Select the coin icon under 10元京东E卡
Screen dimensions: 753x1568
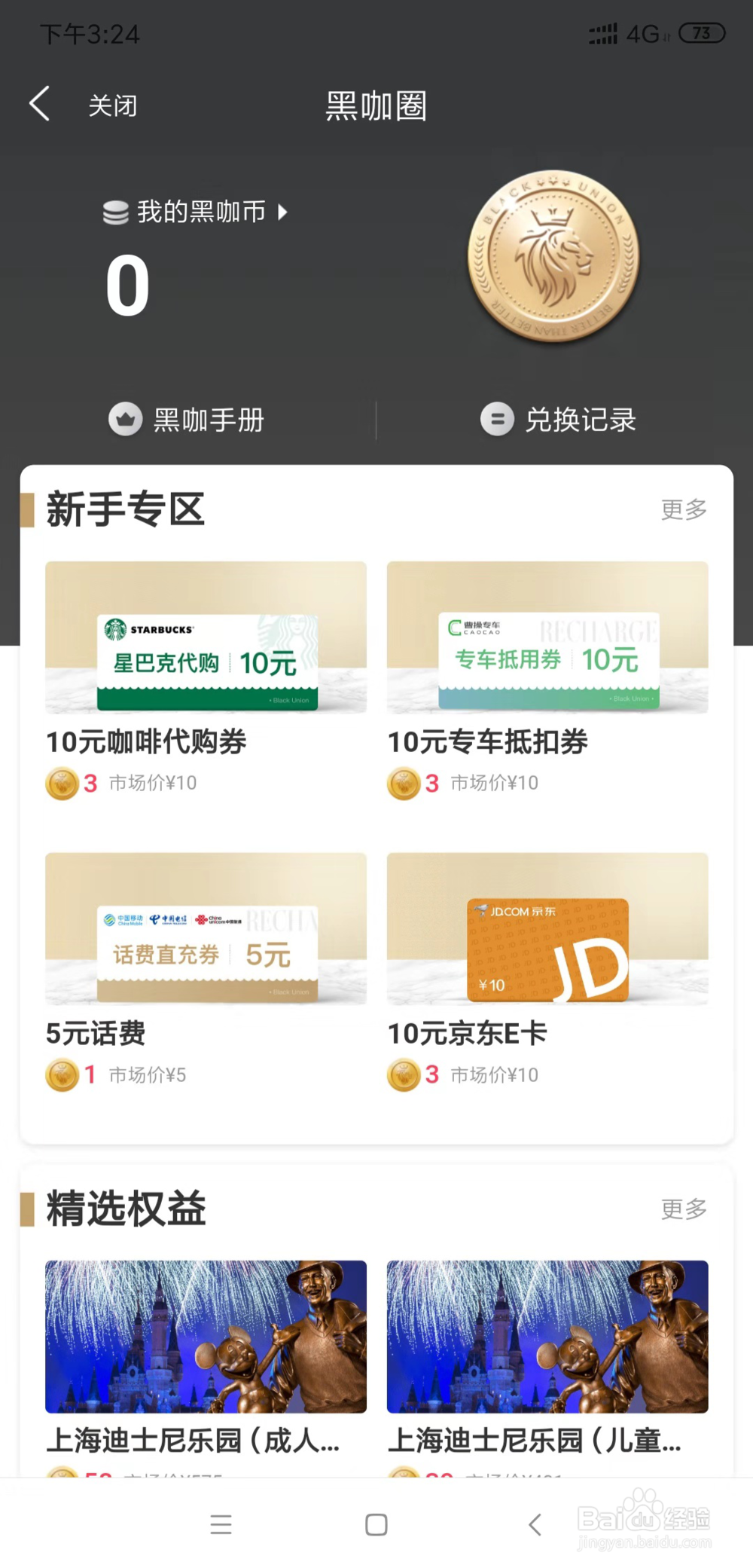pyautogui.click(x=407, y=1075)
